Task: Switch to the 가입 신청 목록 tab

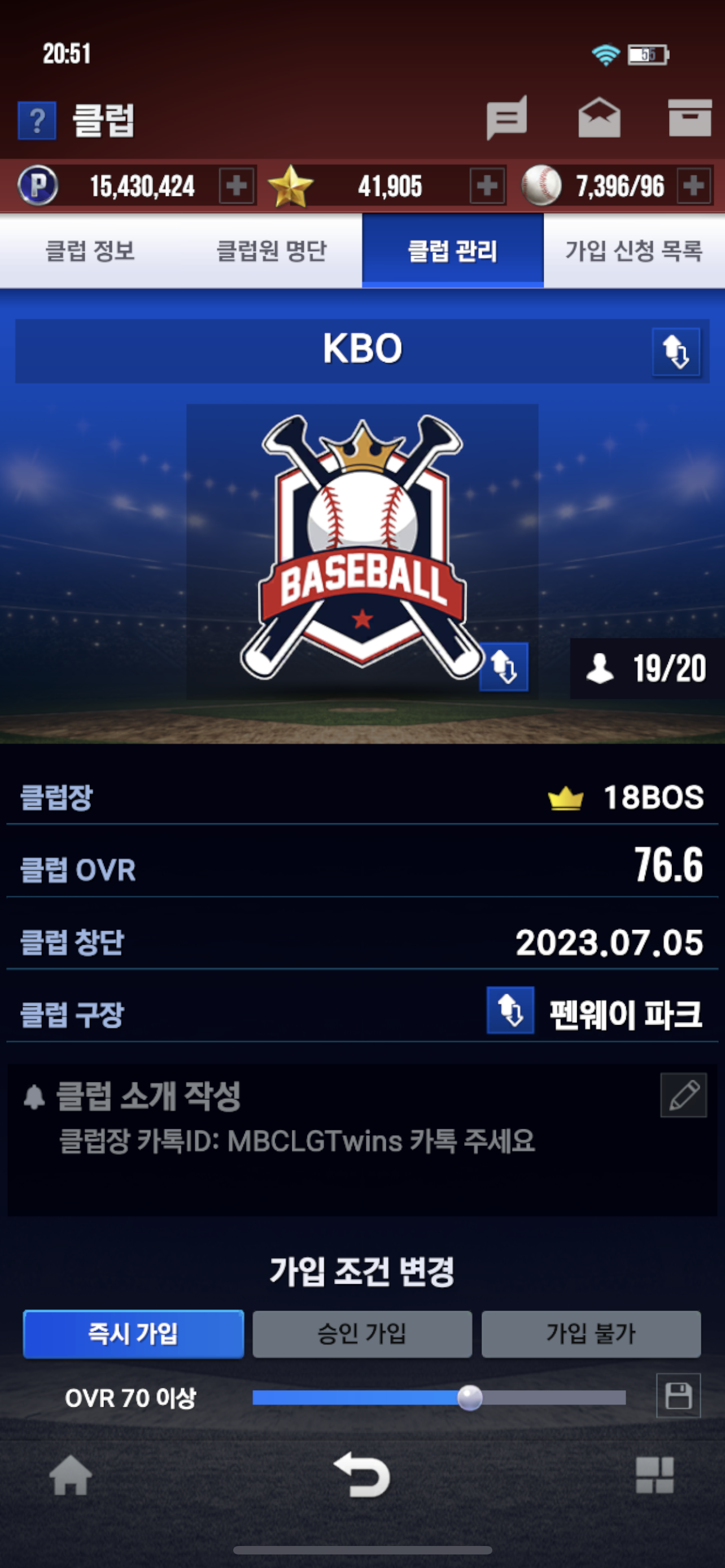Action: click(634, 251)
